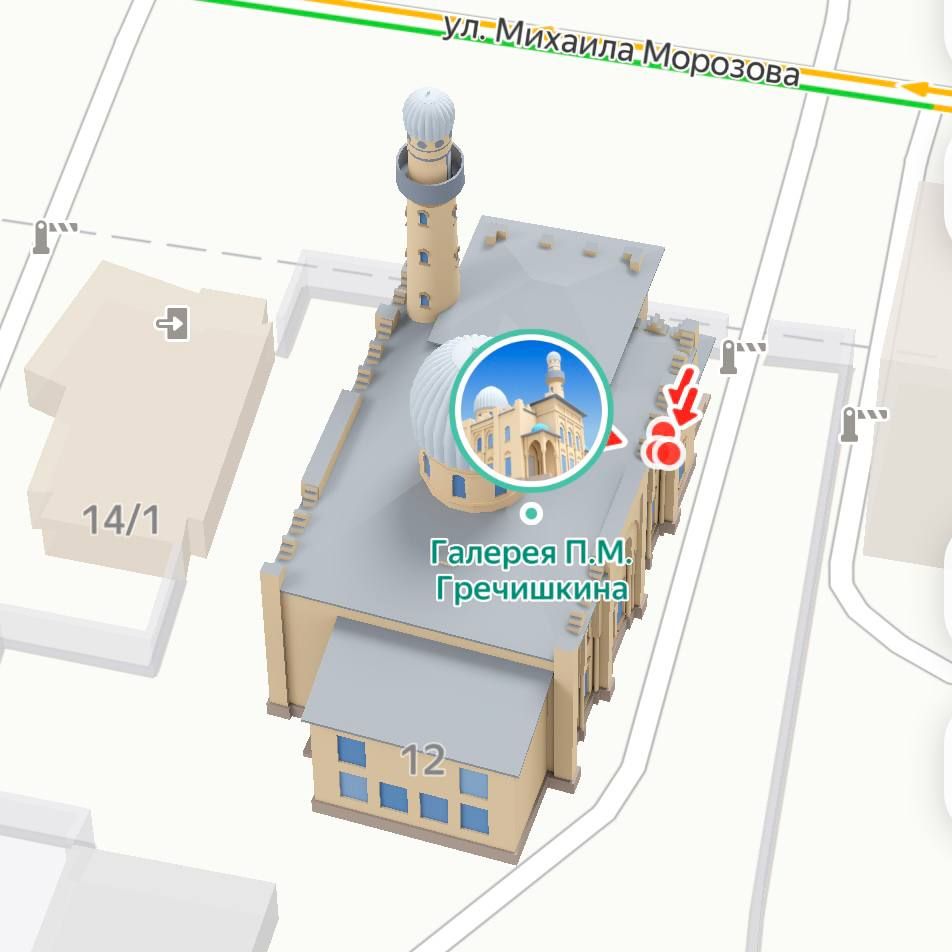The width and height of the screenshot is (952, 952).
Task: Select house 14/1 on the map
Action: 121,520
